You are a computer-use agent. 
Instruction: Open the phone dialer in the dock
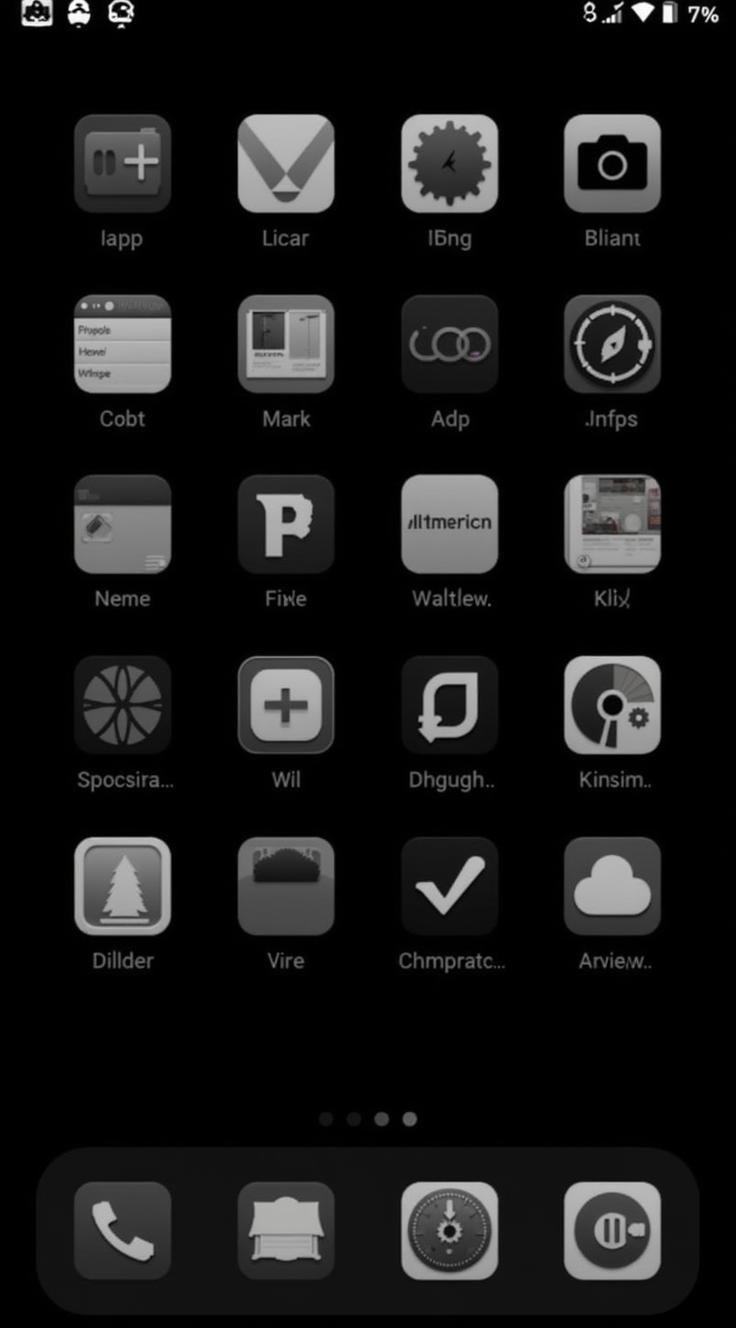[122, 1230]
